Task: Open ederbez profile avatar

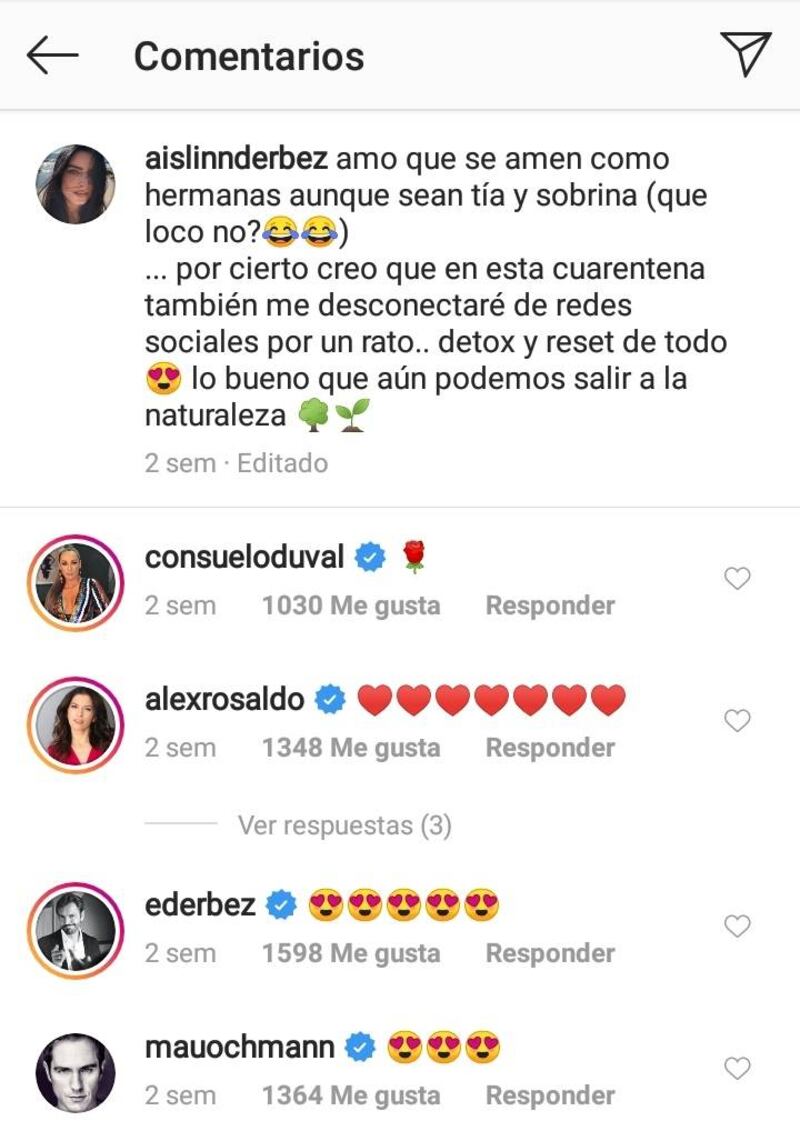Action: [76, 930]
